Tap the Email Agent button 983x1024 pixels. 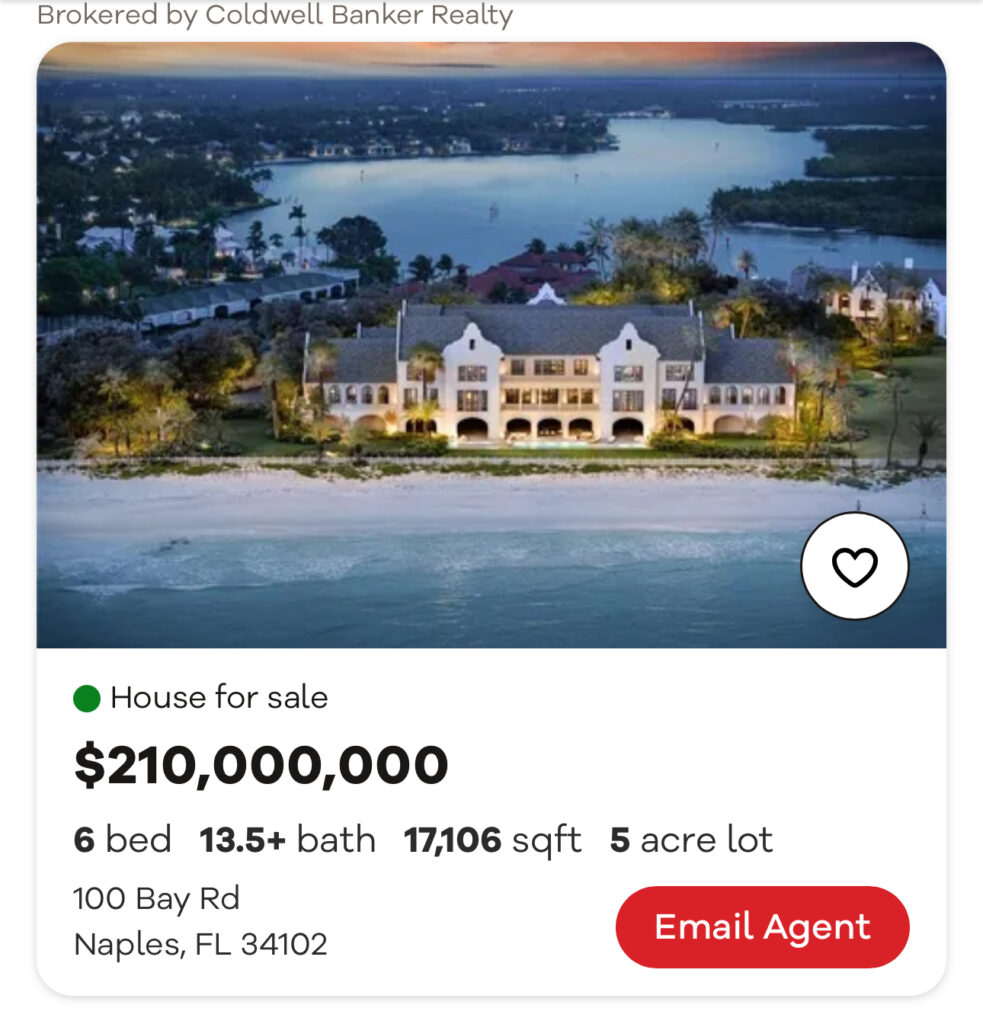762,927
